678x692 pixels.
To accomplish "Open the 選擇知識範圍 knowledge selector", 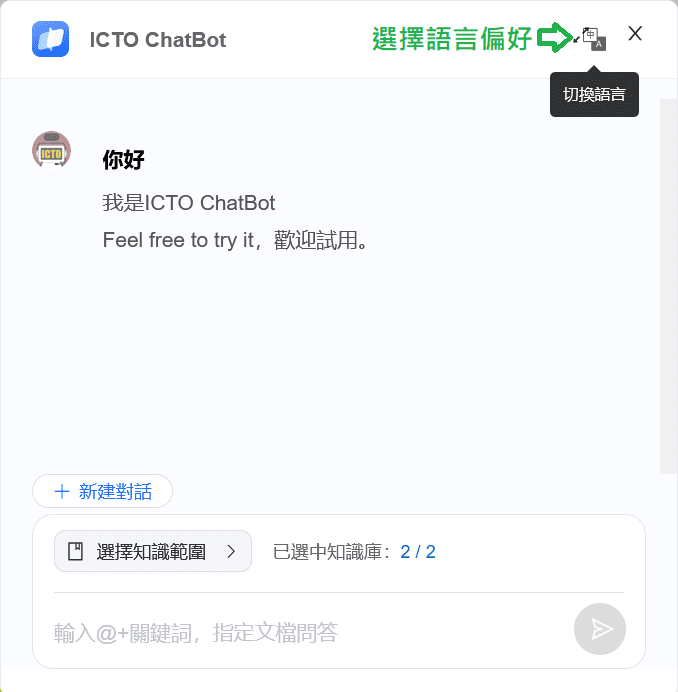I will (153, 551).
